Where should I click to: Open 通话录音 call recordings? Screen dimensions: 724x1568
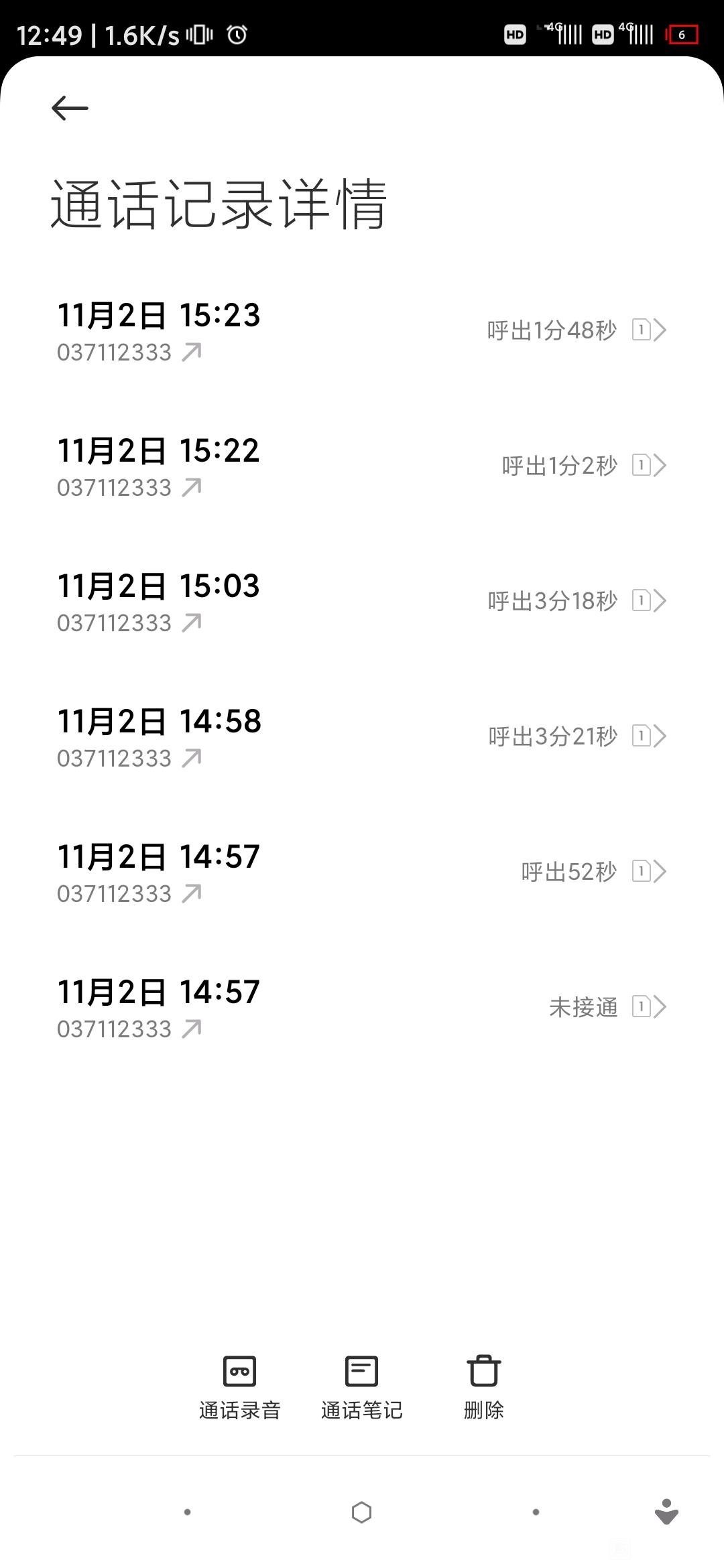tap(239, 1387)
